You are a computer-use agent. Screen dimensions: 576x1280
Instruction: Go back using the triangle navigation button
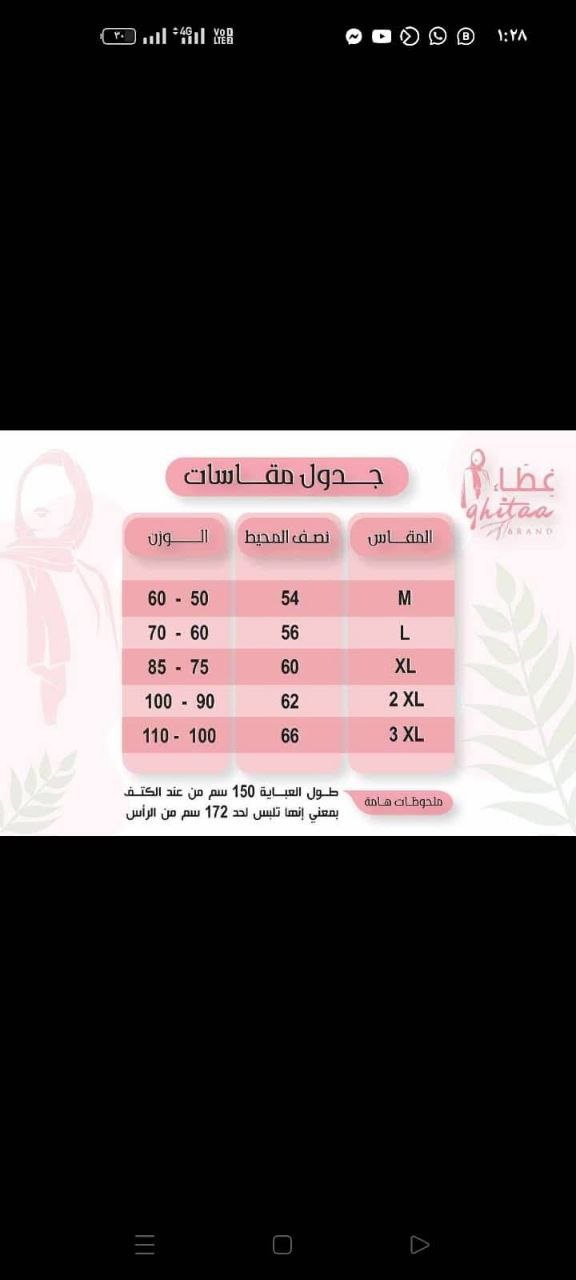point(420,1244)
